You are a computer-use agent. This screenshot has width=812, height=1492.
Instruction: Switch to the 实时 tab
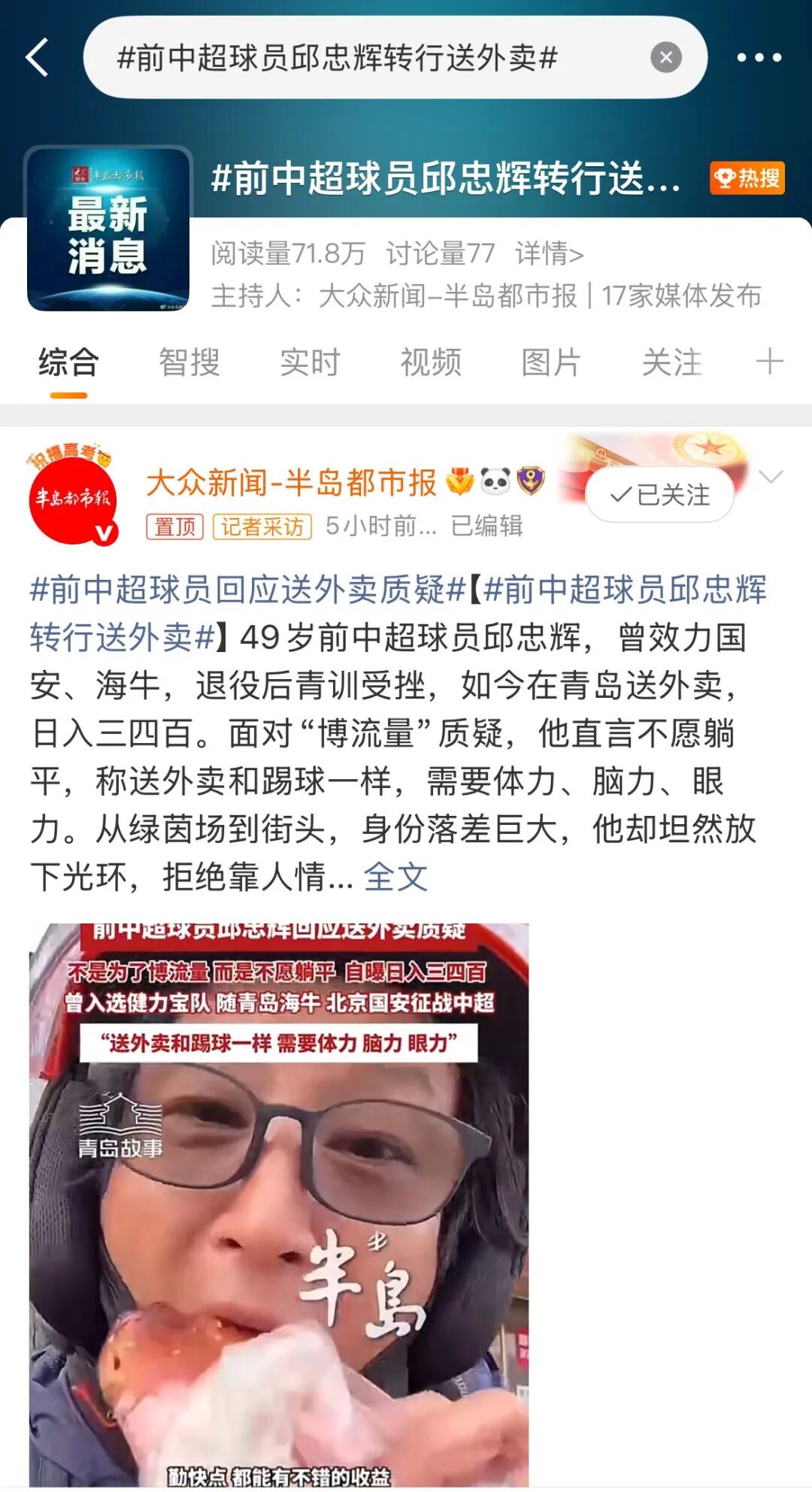pos(310,362)
